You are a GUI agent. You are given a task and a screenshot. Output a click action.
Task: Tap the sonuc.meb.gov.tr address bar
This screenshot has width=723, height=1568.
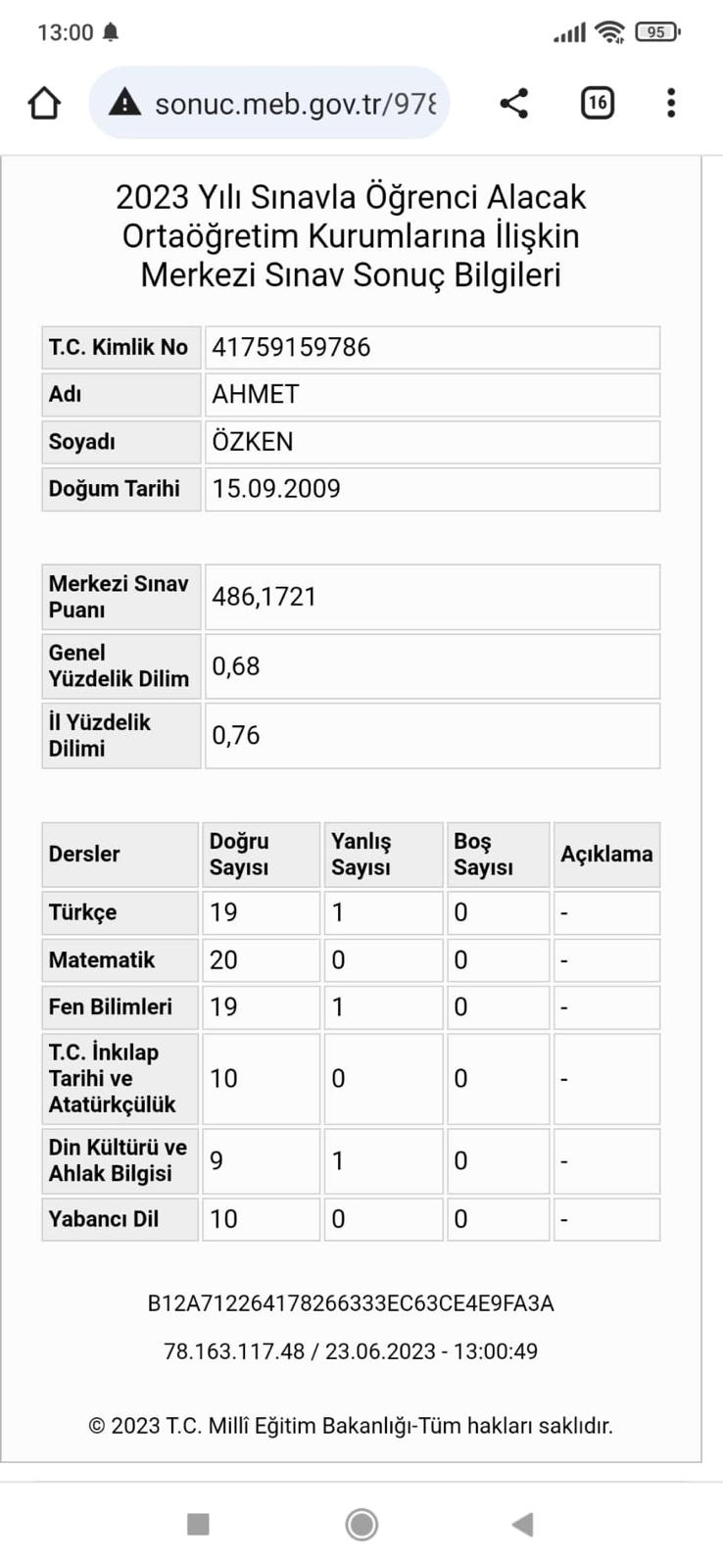pyautogui.click(x=269, y=103)
